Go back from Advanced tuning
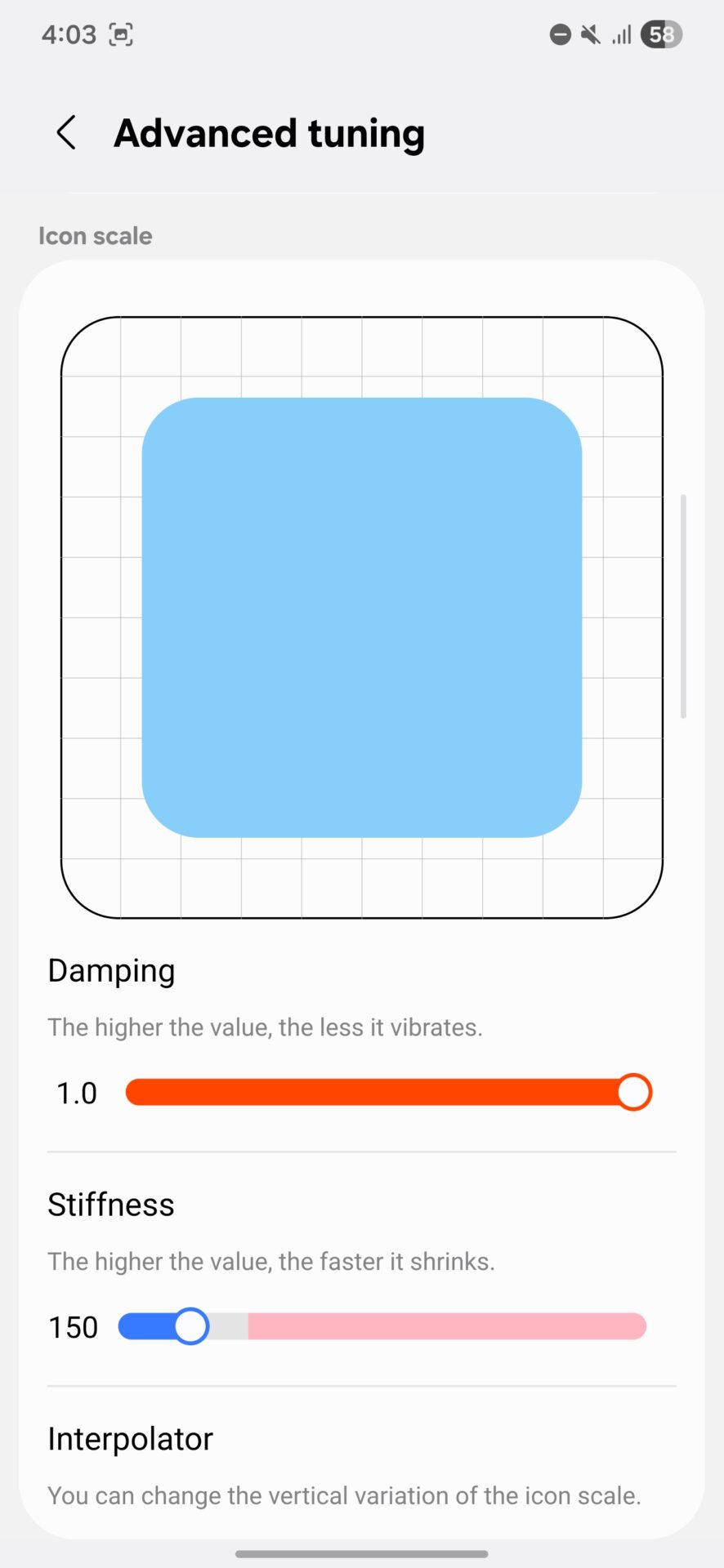The image size is (724, 1568). [66, 132]
